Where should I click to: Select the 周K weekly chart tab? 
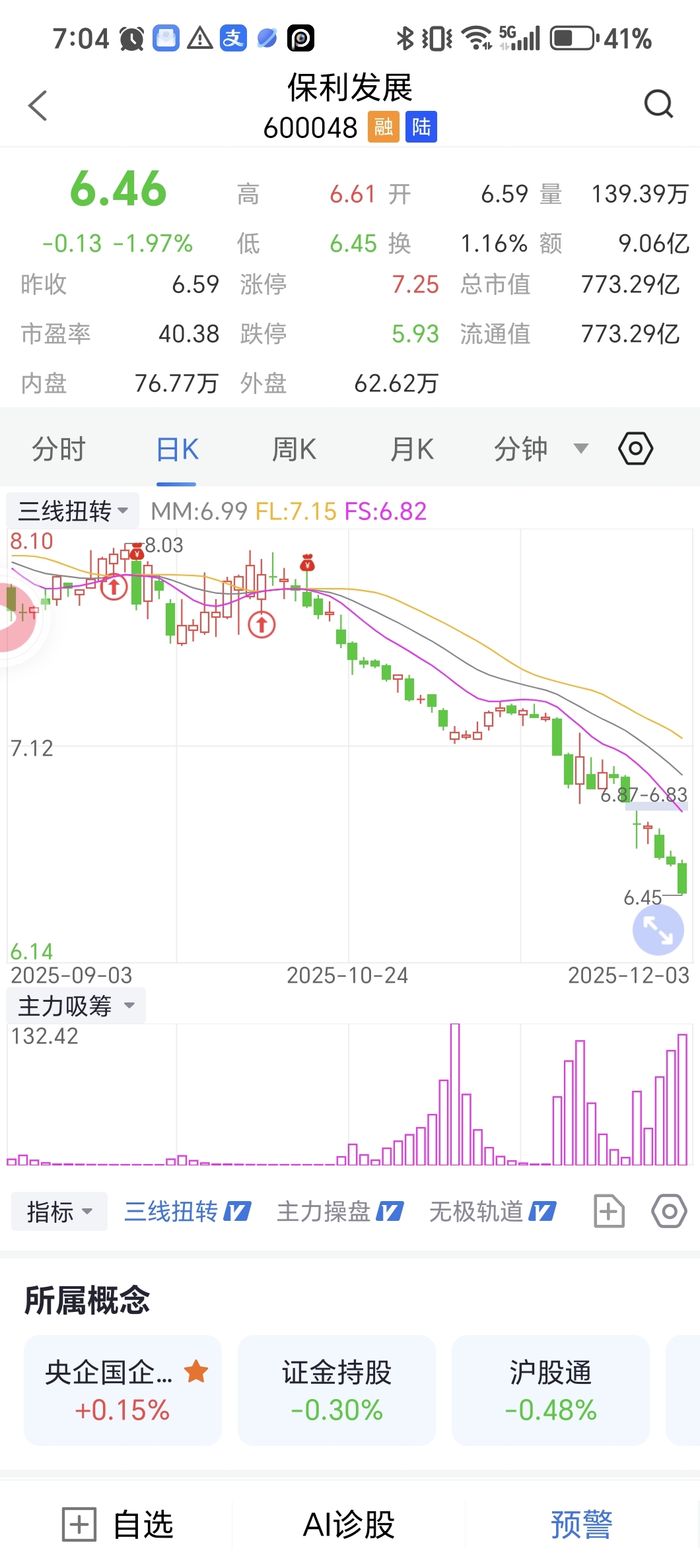click(x=294, y=449)
